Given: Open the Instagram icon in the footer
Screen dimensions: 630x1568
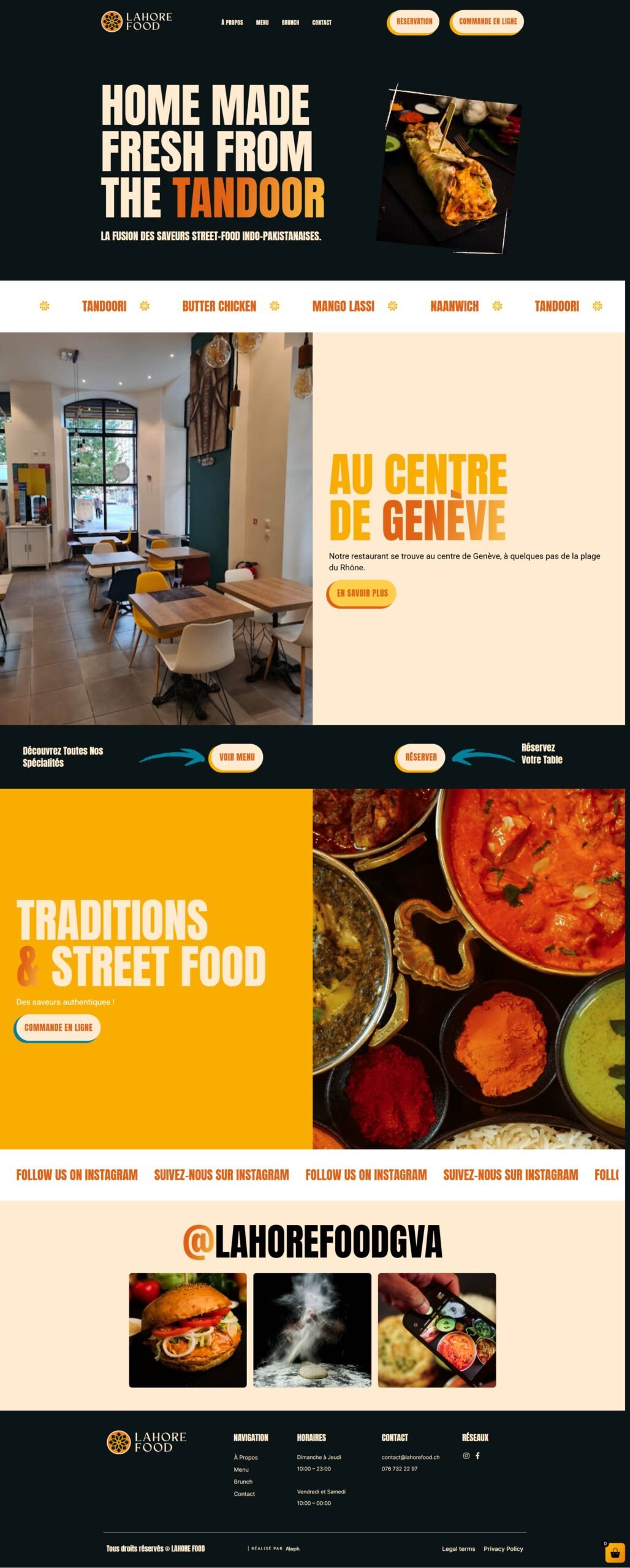Looking at the screenshot, I should click(x=466, y=1455).
